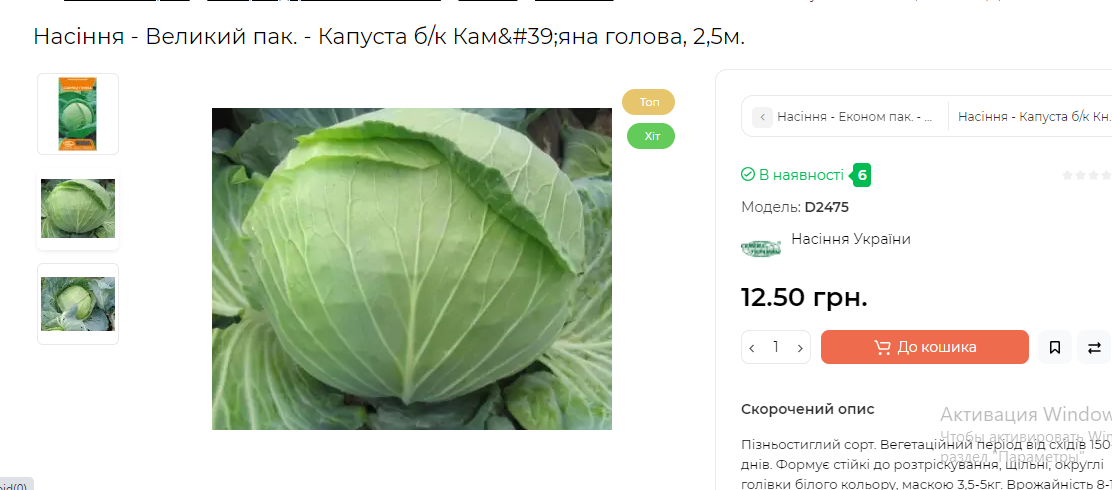Add product with До кошика button

point(924,347)
